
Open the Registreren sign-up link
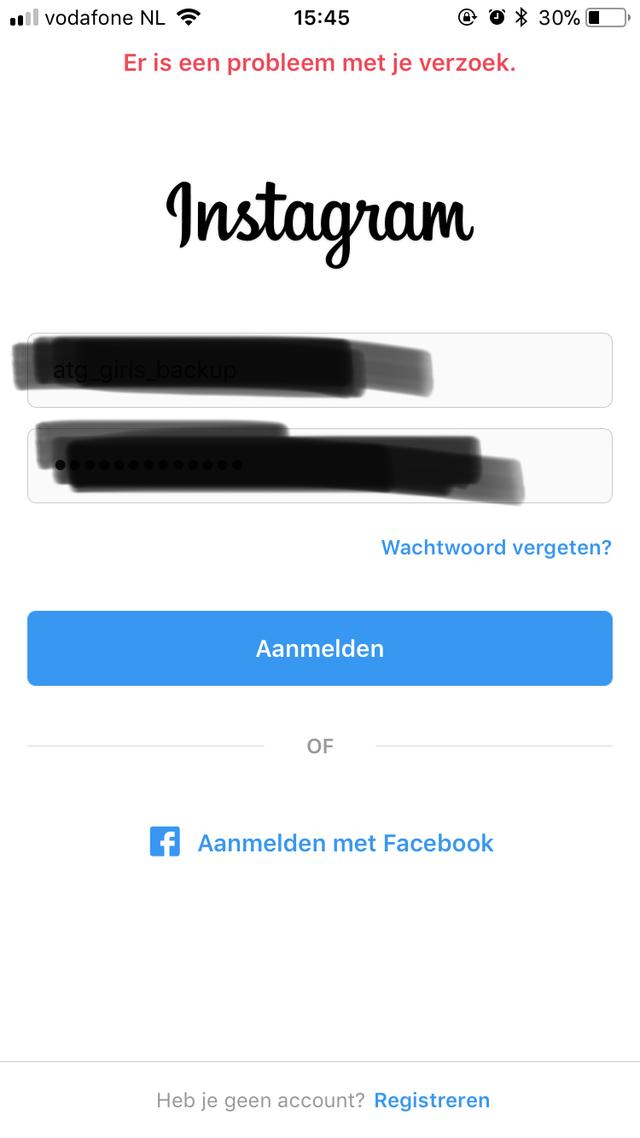point(432,1101)
